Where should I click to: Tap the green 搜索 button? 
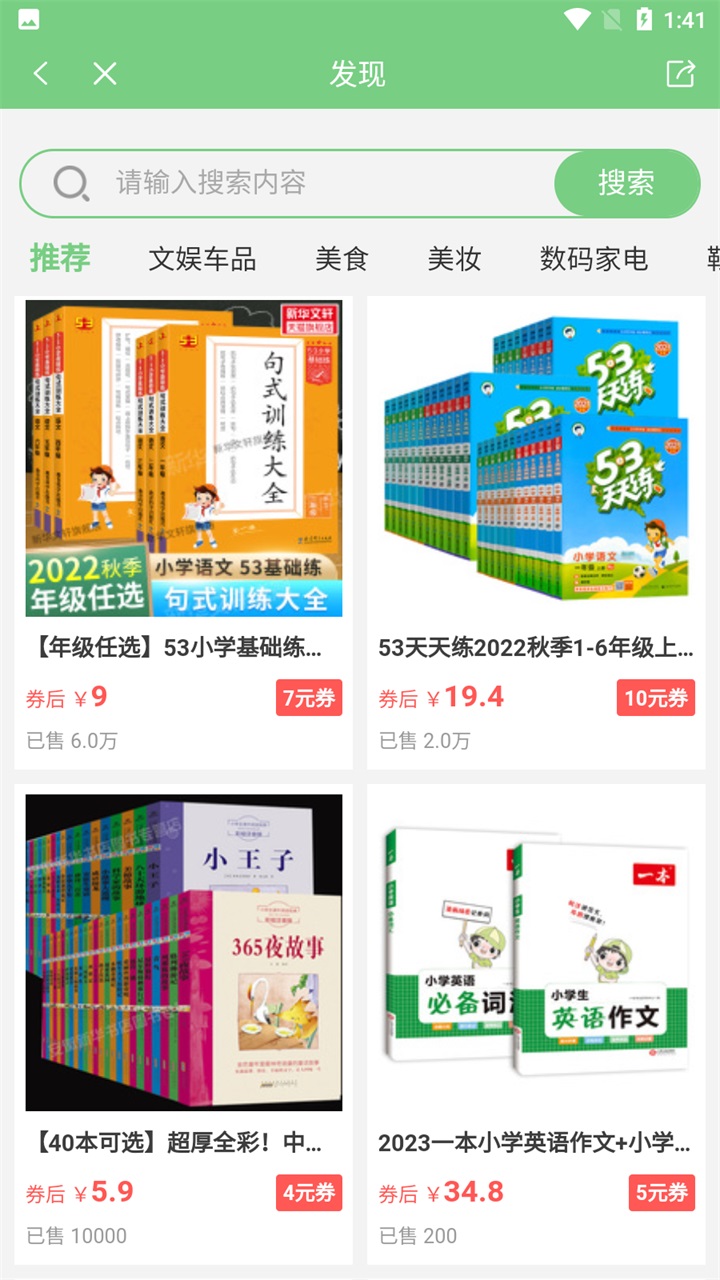[x=626, y=183]
